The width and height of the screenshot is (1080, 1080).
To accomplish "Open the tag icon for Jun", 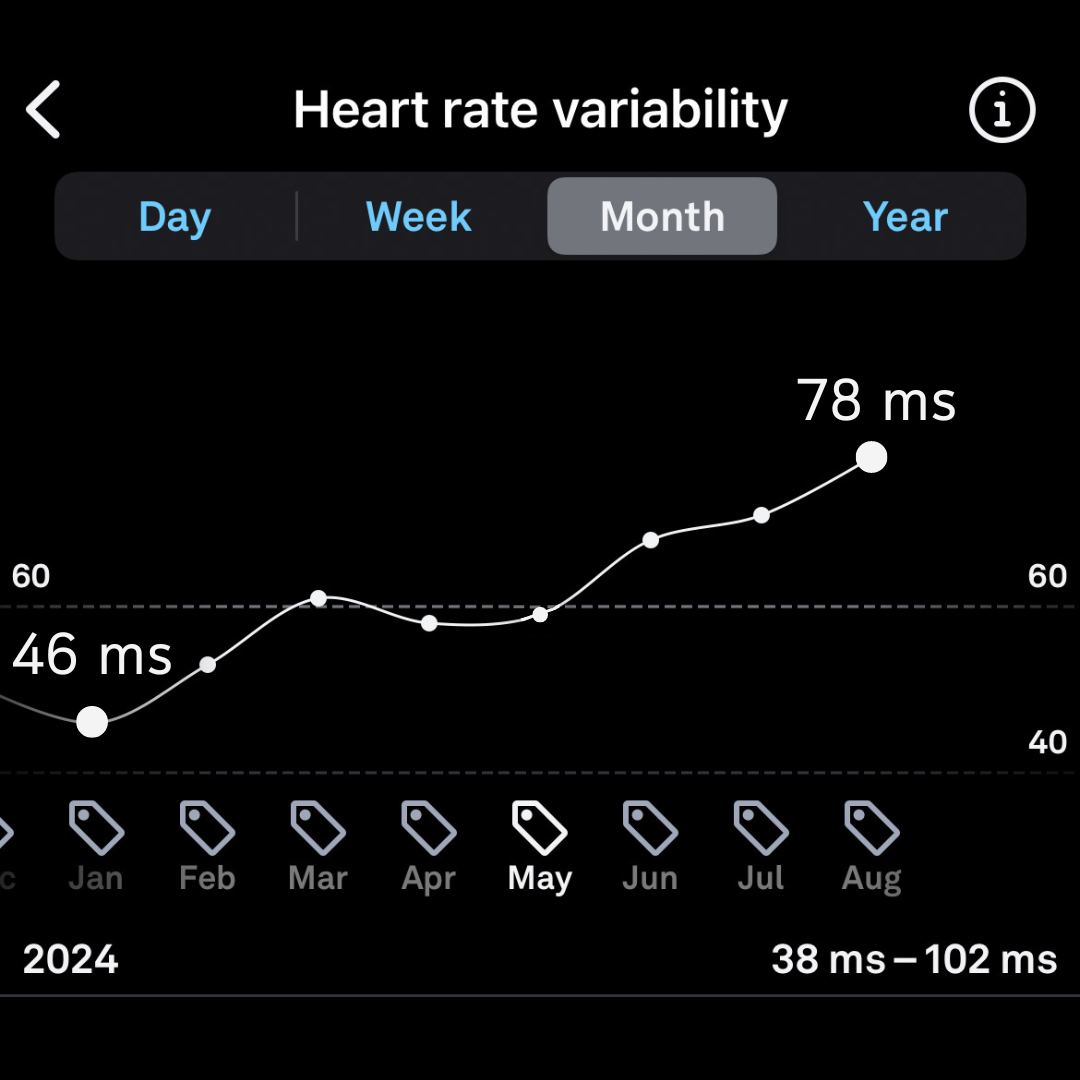I will click(651, 828).
